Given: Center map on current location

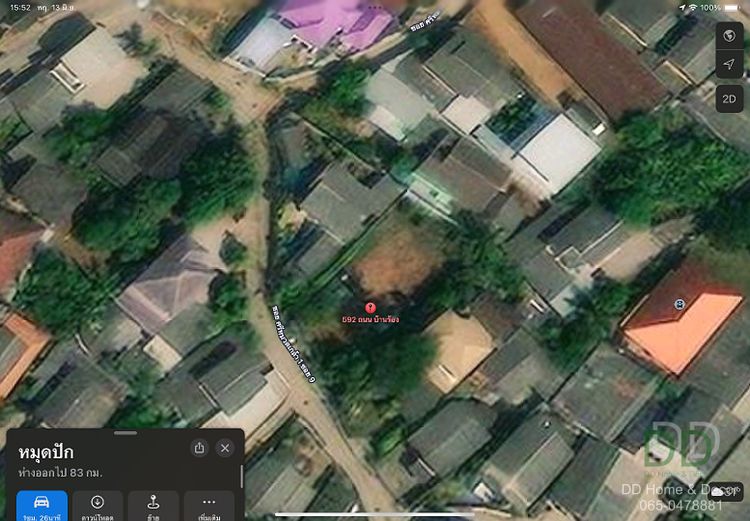Looking at the screenshot, I should tap(730, 67).
